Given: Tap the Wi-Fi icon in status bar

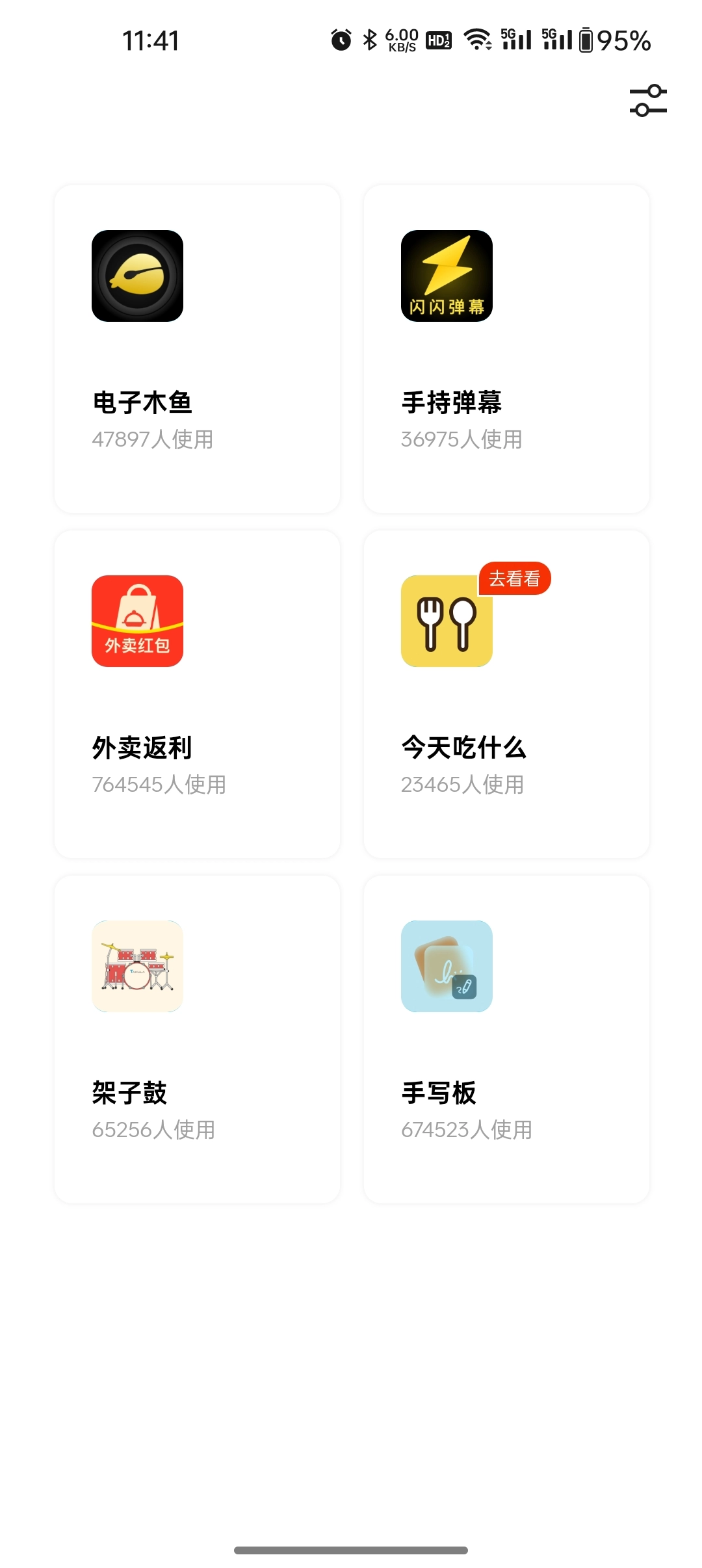Looking at the screenshot, I should coord(478,39).
